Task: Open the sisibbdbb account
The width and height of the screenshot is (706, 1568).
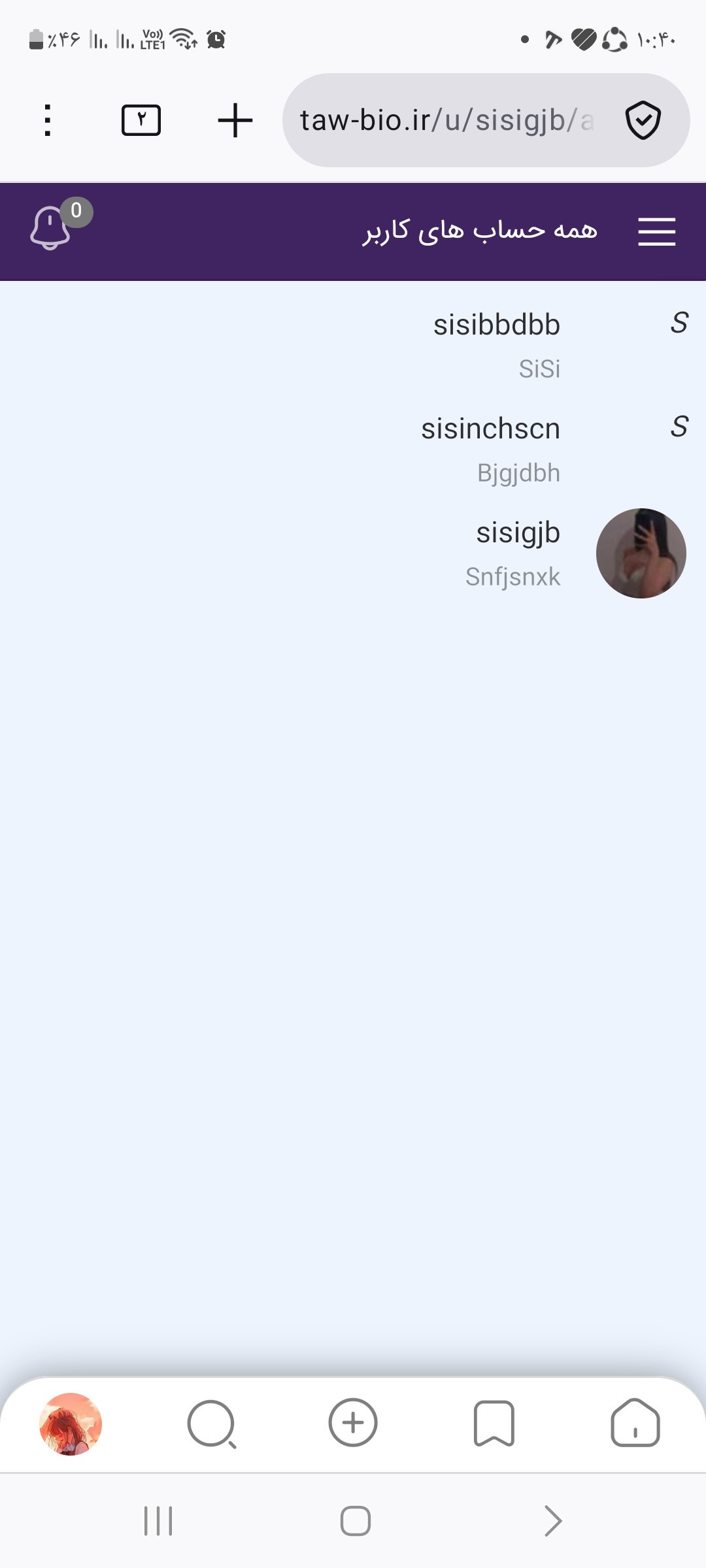Action: tap(353, 346)
